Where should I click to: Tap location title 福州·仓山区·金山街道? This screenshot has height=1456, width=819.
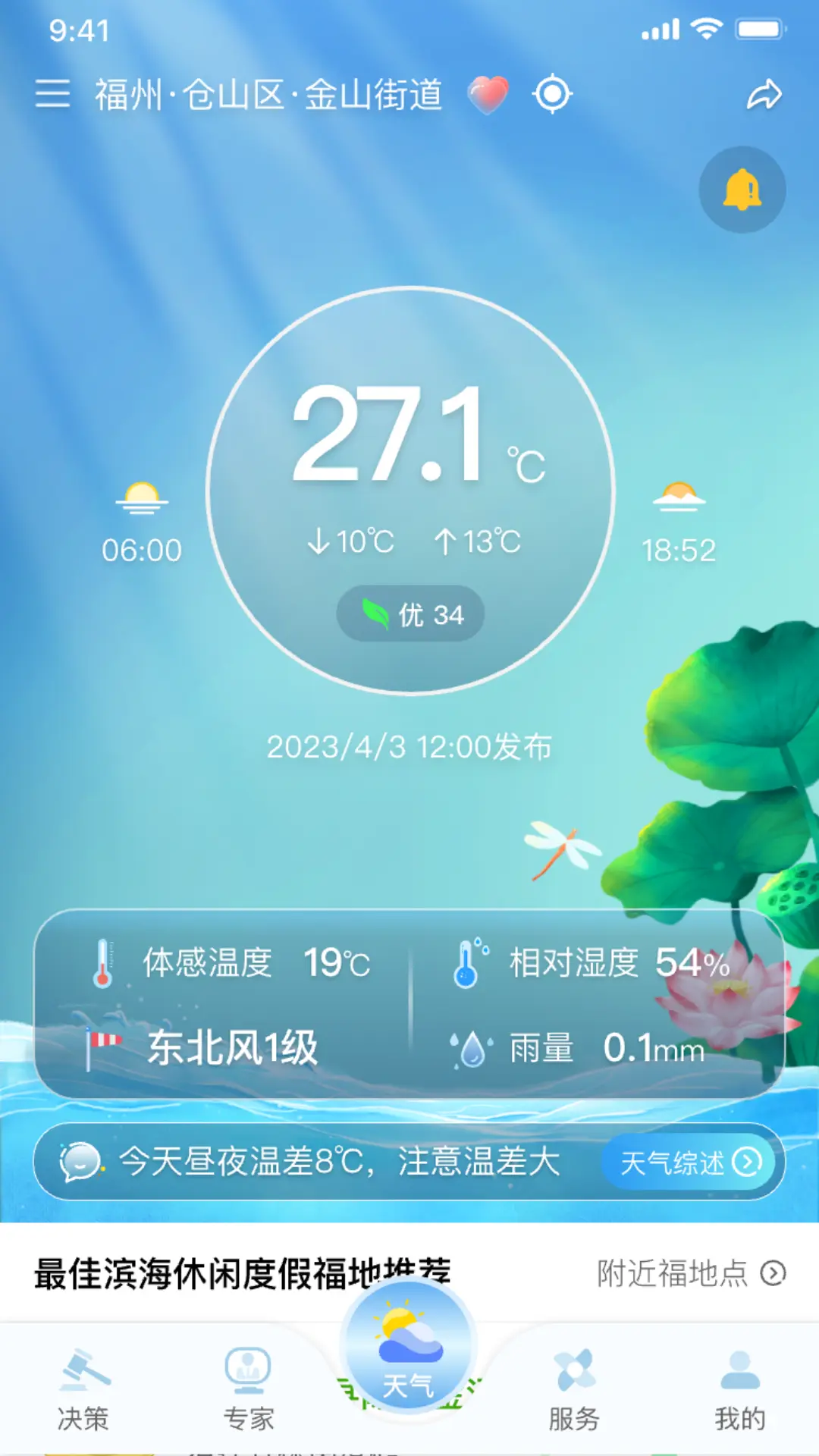(268, 95)
